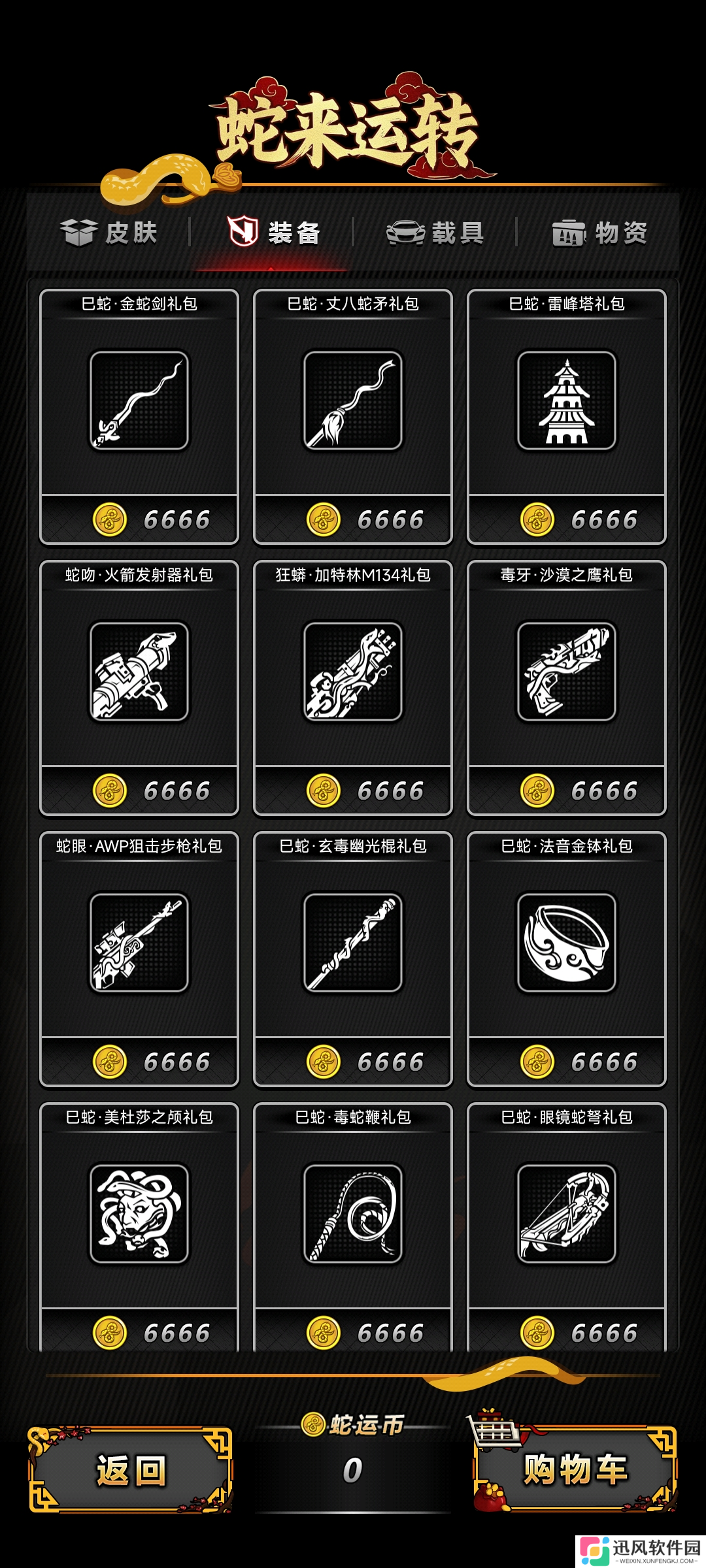Choose the 巳蛇·雷峰塔礼包 item
The width and height of the screenshot is (706, 1568).
(567, 400)
